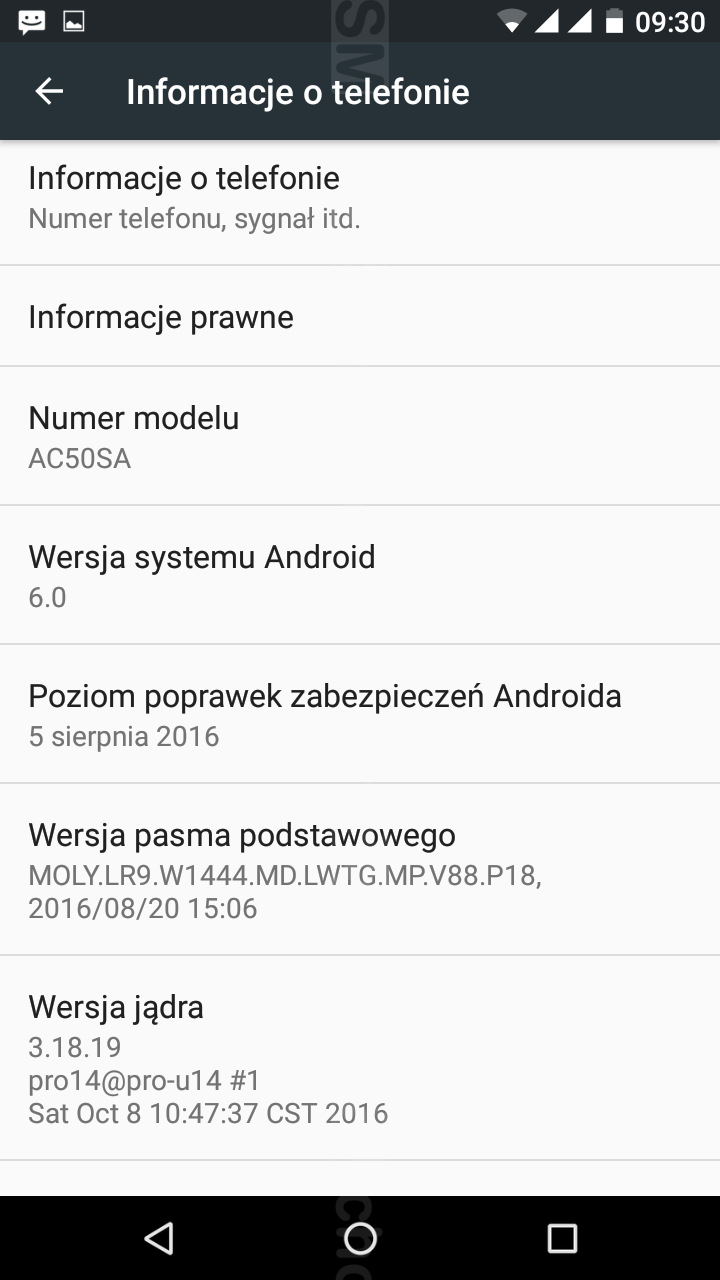This screenshot has height=1280, width=720.
Task: Open Informacje o telefonie status row
Action: coord(360,198)
